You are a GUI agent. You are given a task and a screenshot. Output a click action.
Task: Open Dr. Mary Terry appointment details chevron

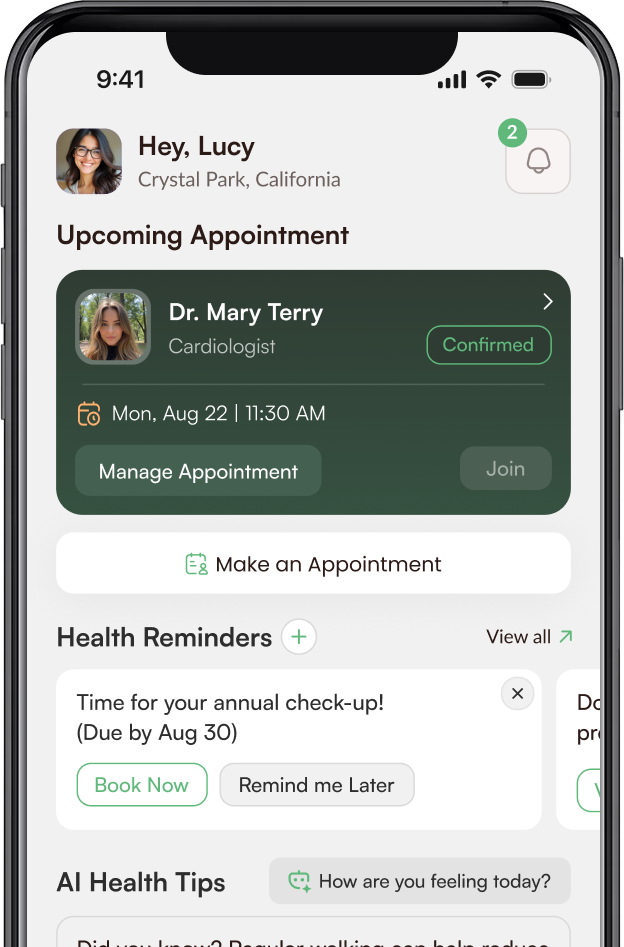click(547, 302)
